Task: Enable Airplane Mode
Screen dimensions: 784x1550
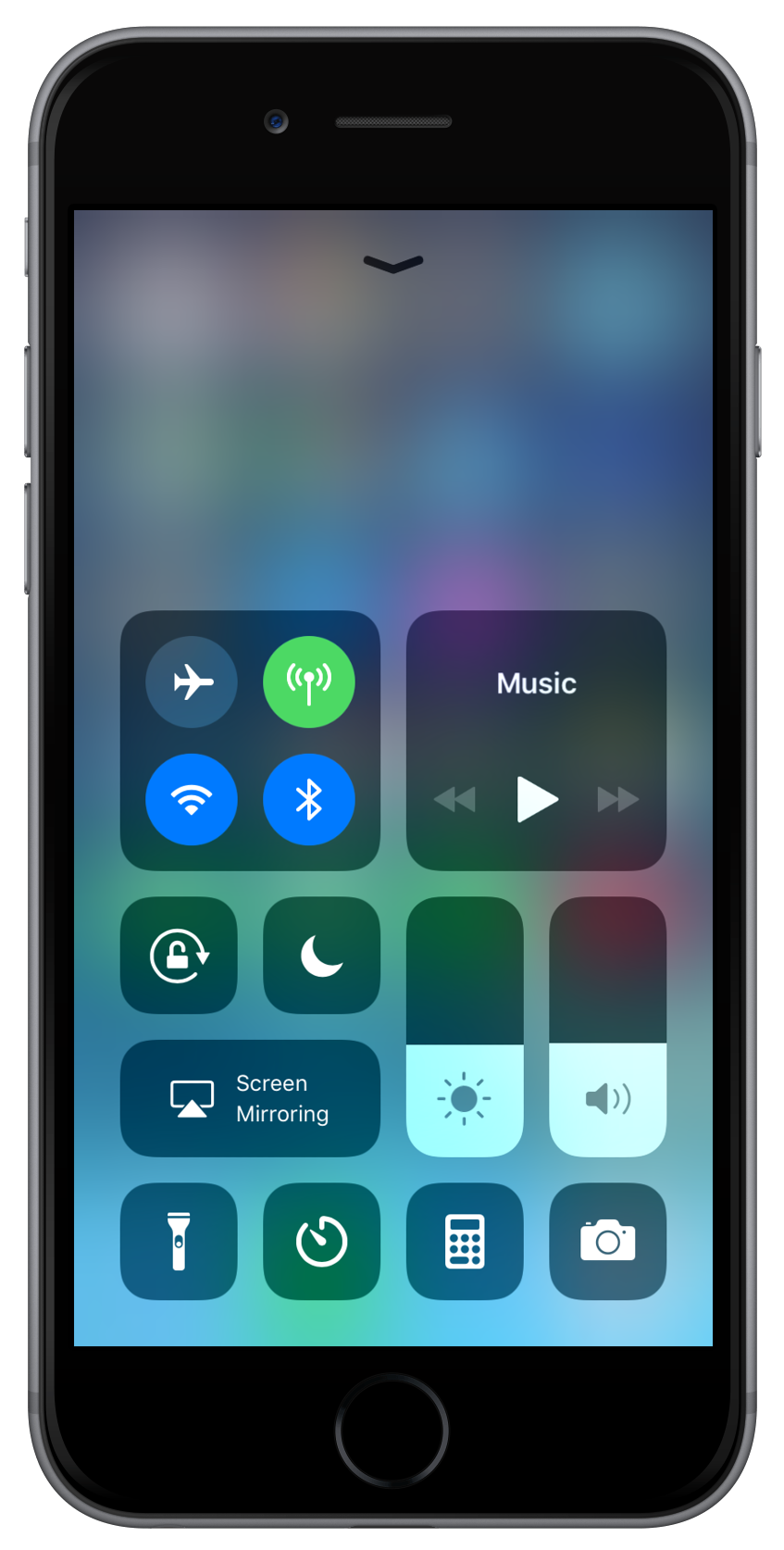Action: click(x=192, y=682)
